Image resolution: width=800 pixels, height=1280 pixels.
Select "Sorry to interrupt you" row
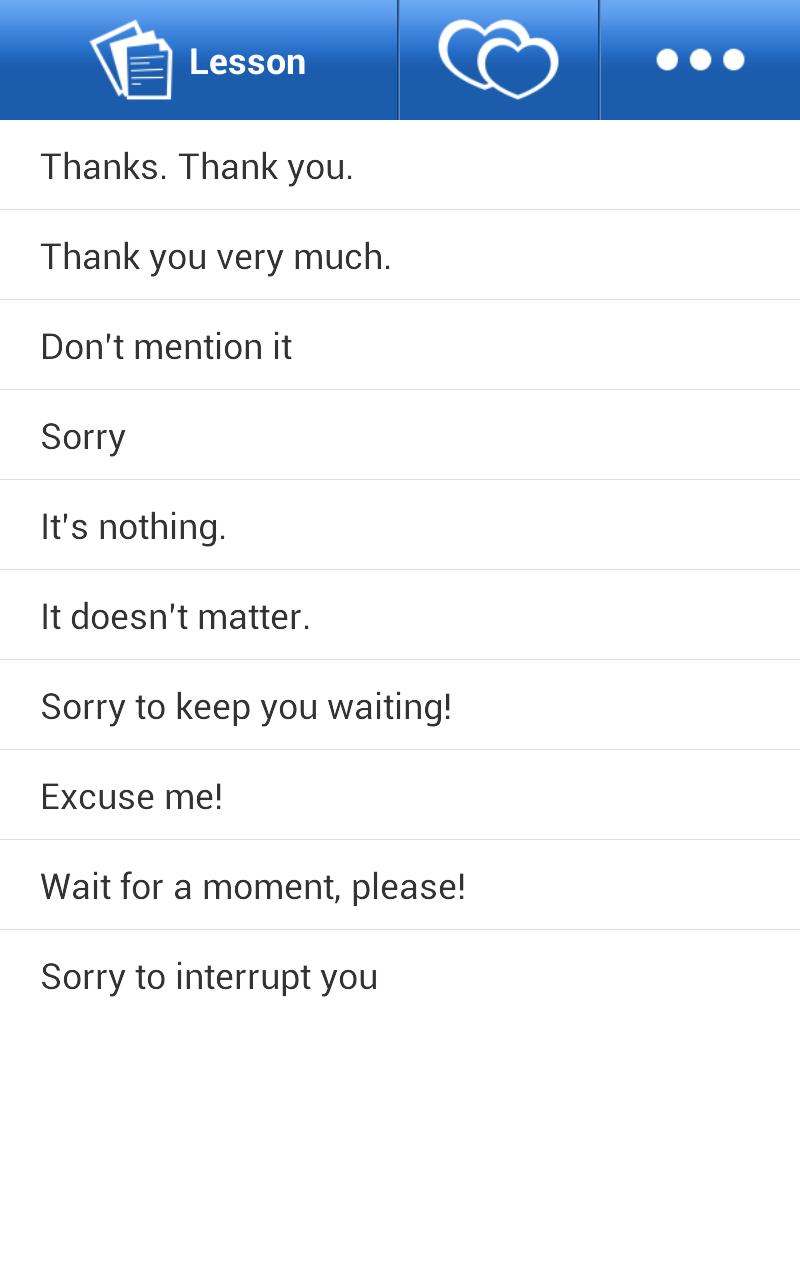coord(209,976)
